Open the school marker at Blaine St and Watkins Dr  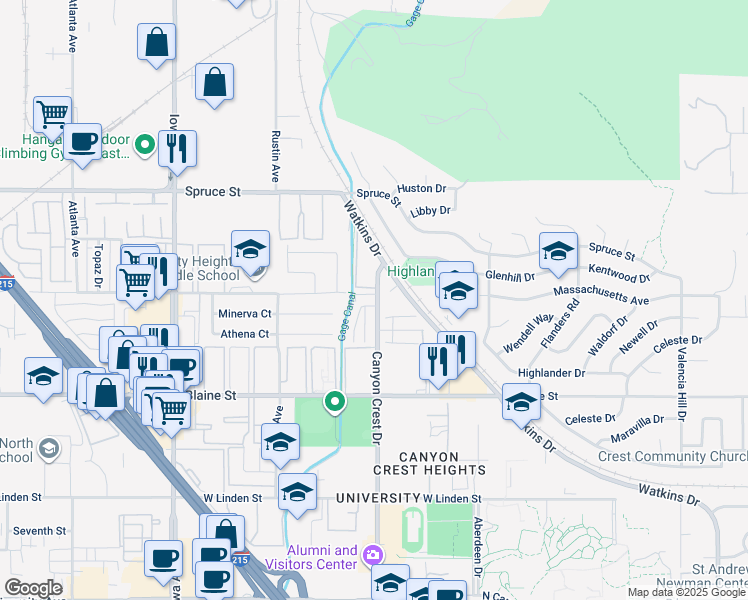pyautogui.click(x=521, y=405)
